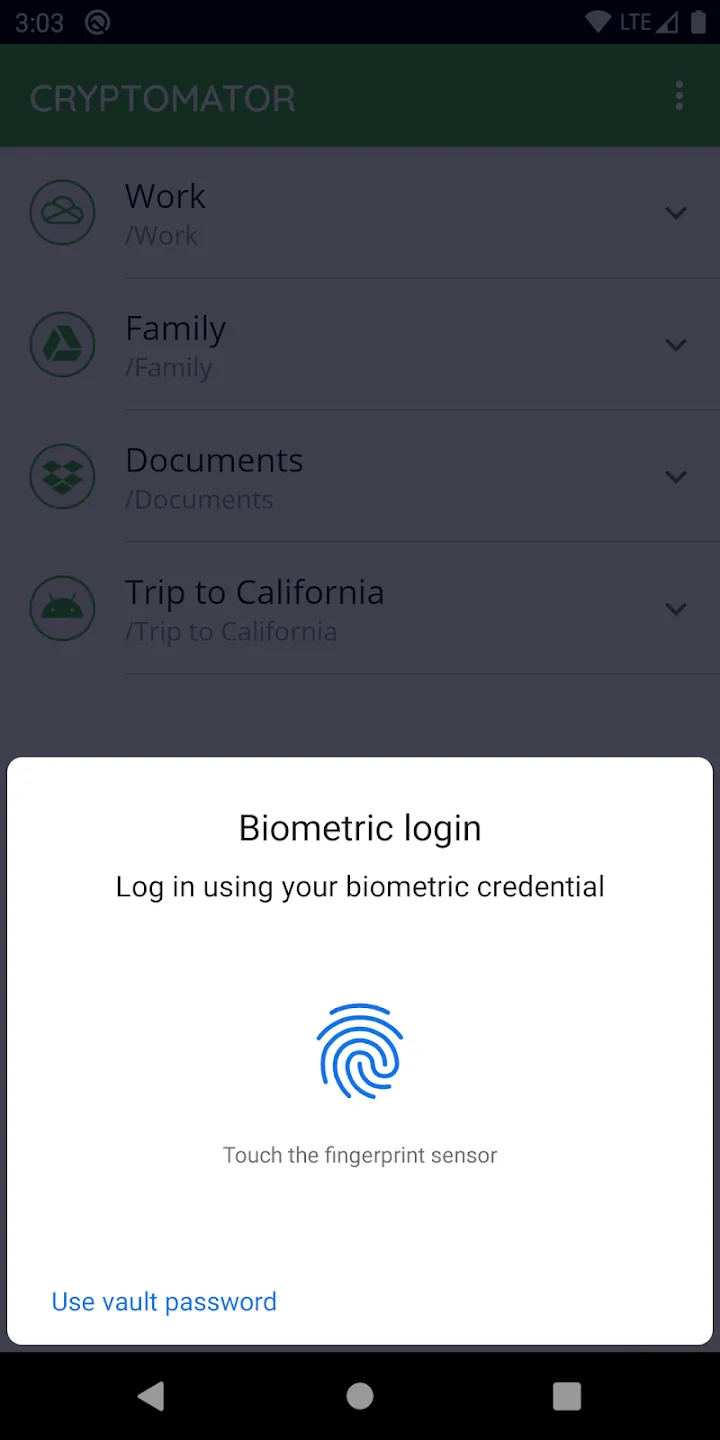
Task: Open the Family vault
Action: coord(360,345)
